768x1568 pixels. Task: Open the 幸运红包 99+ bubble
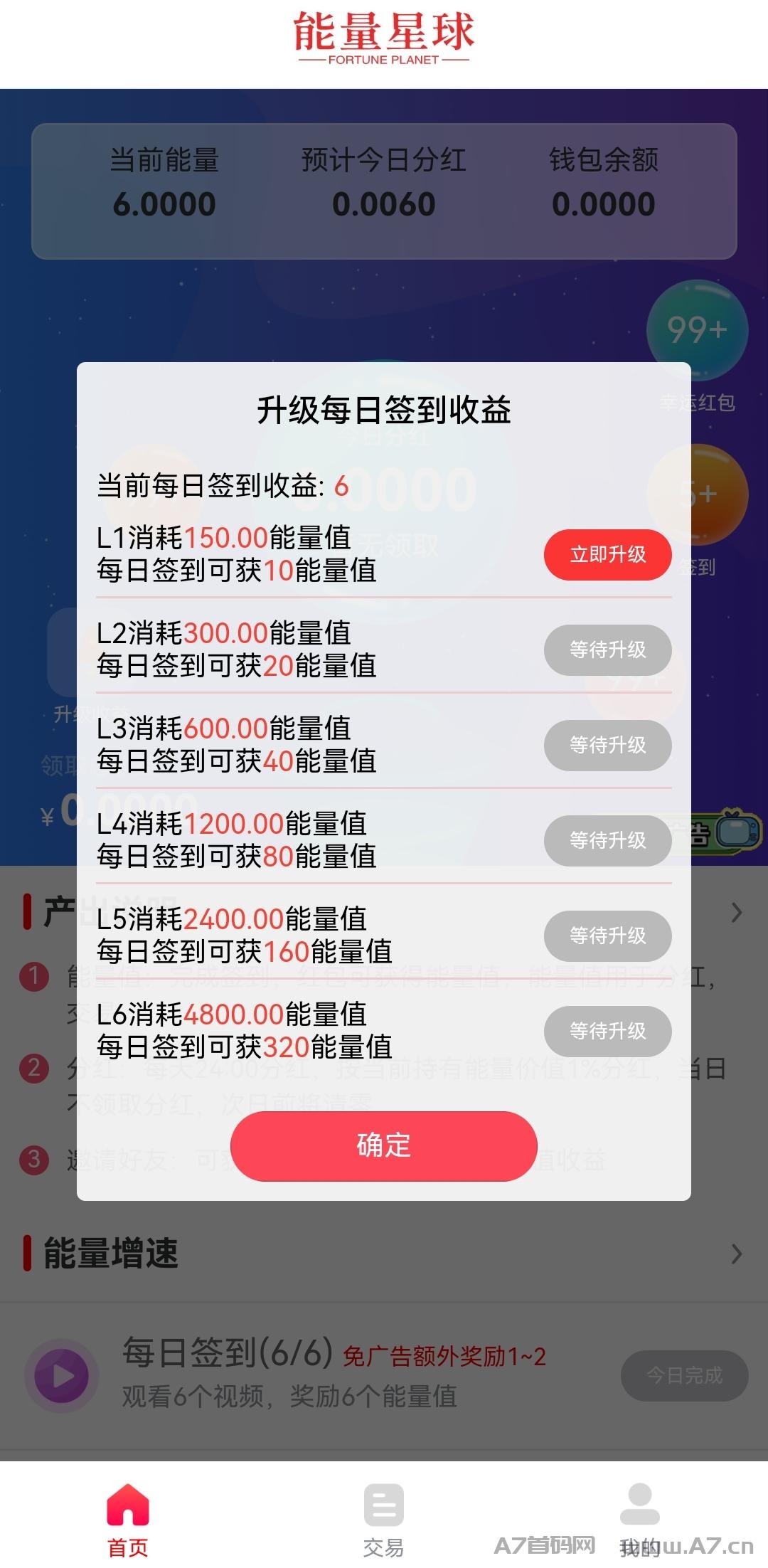pyautogui.click(x=697, y=331)
